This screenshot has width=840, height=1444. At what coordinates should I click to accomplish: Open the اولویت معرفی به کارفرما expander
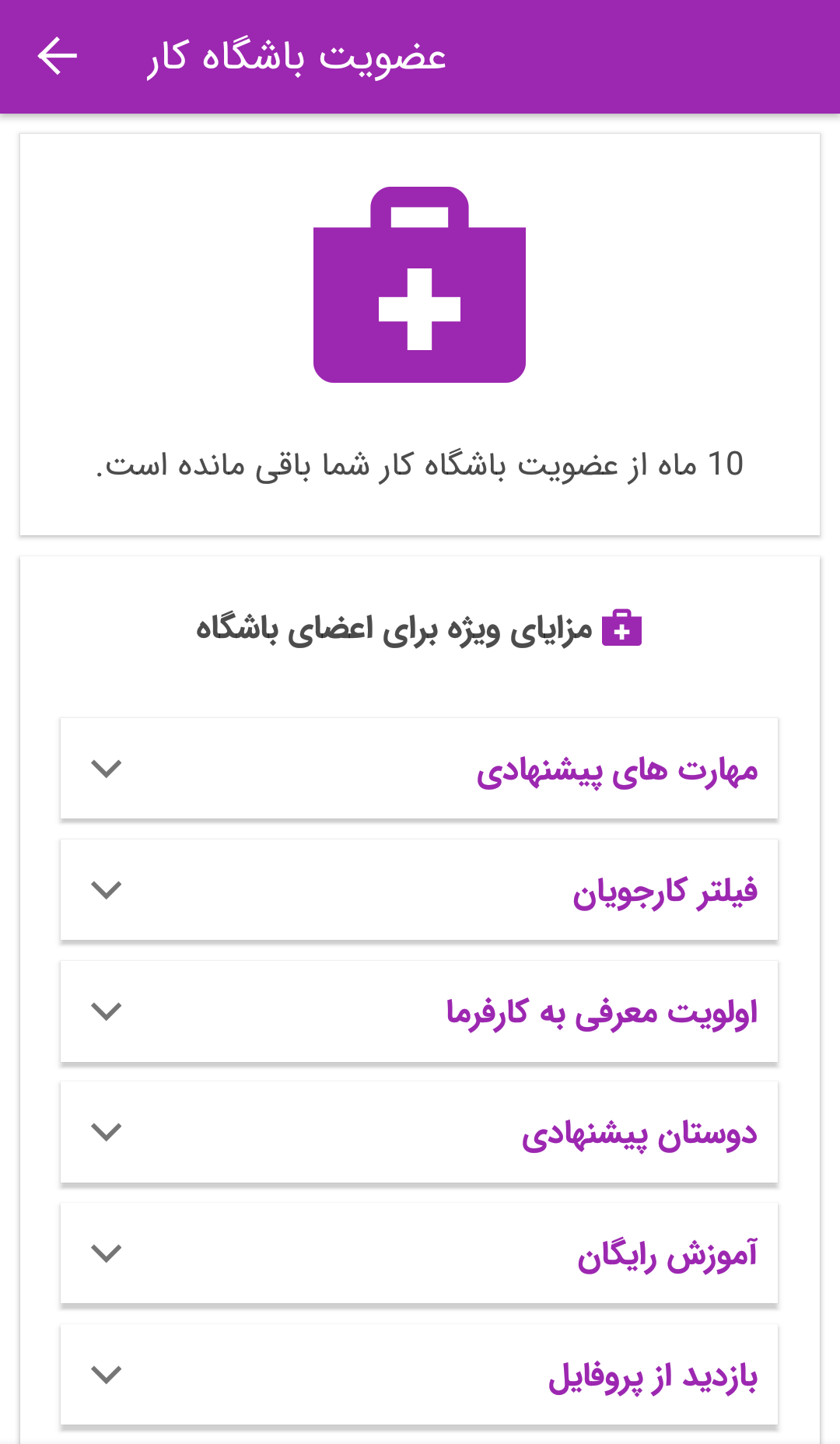pyautogui.click(x=419, y=1011)
